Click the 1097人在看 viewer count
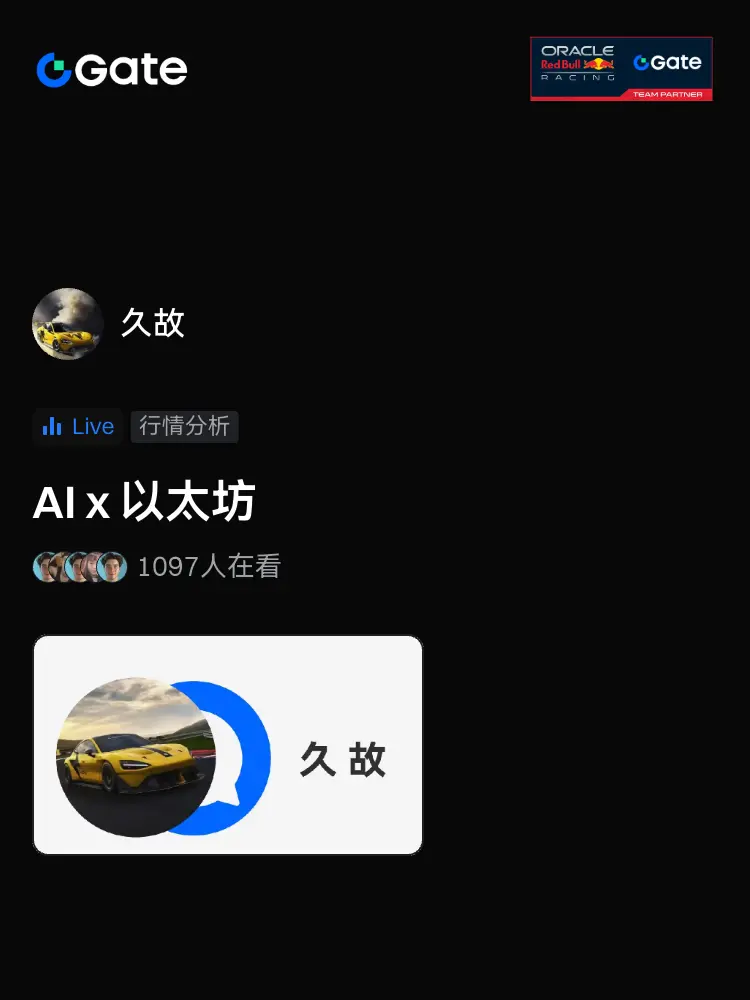The width and height of the screenshot is (750, 1000). tap(210, 566)
